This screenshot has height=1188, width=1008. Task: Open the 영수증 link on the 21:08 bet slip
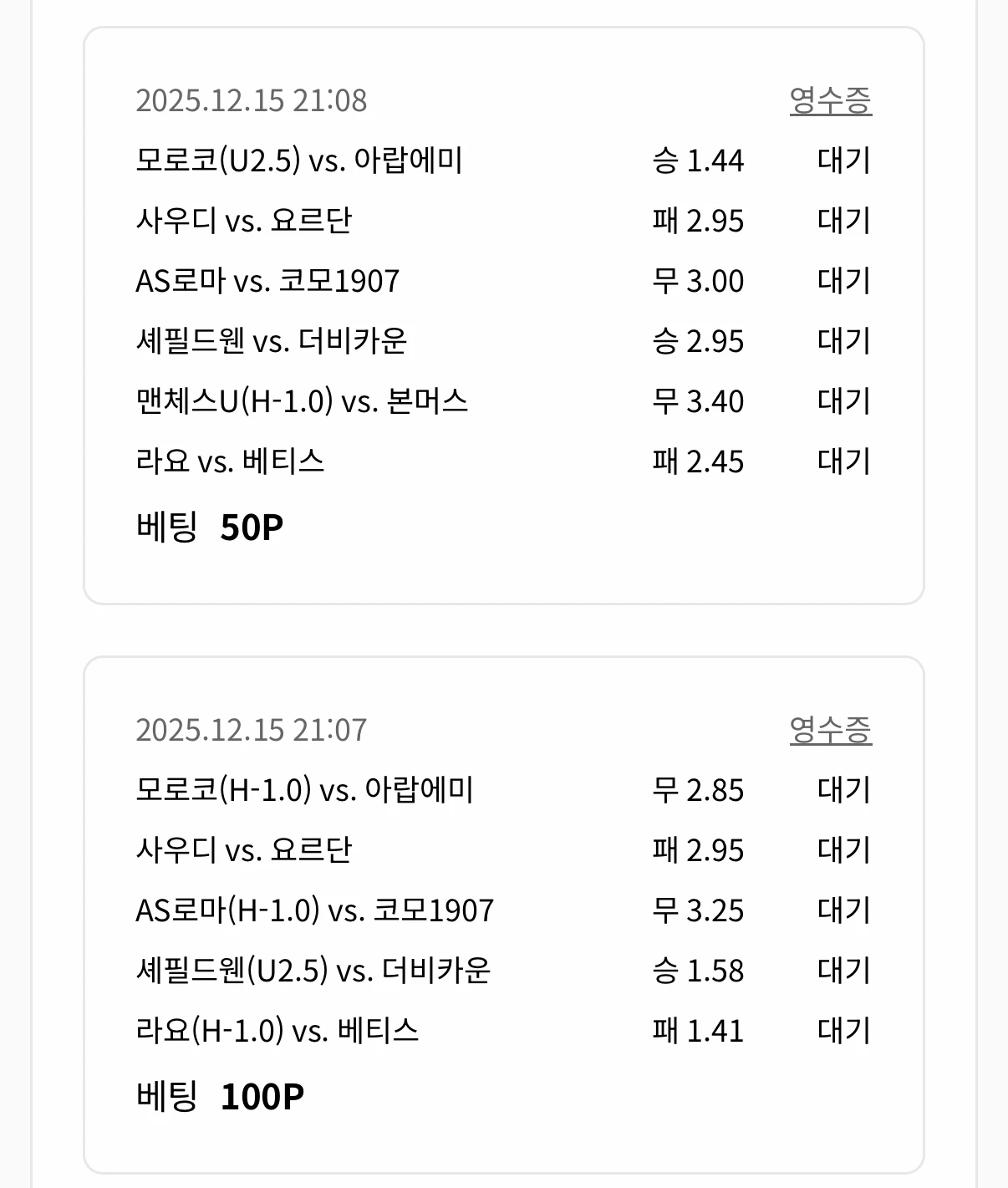pyautogui.click(x=832, y=102)
